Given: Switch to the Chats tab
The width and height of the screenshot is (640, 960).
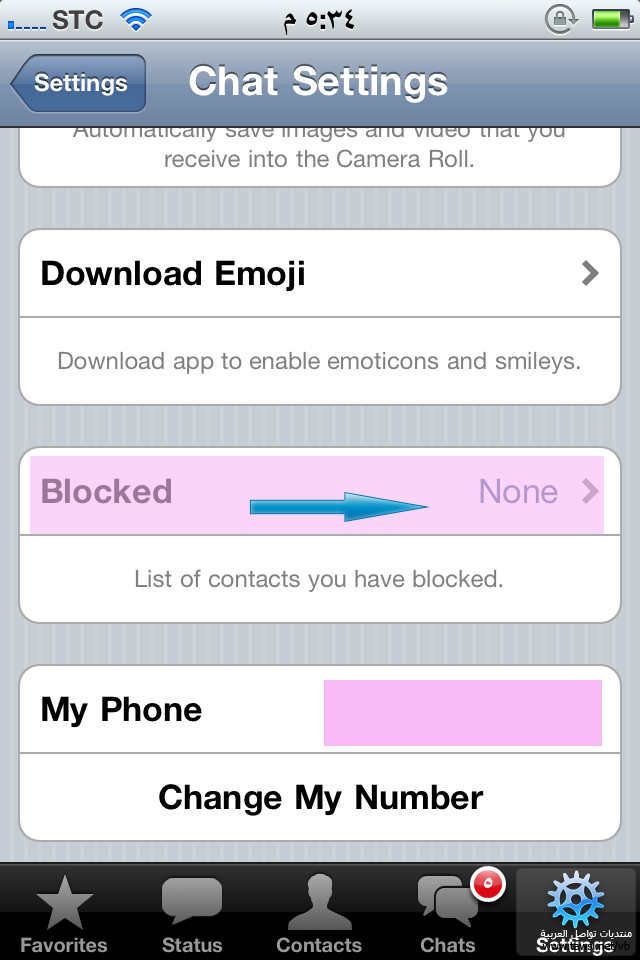Looking at the screenshot, I should coord(448,912).
